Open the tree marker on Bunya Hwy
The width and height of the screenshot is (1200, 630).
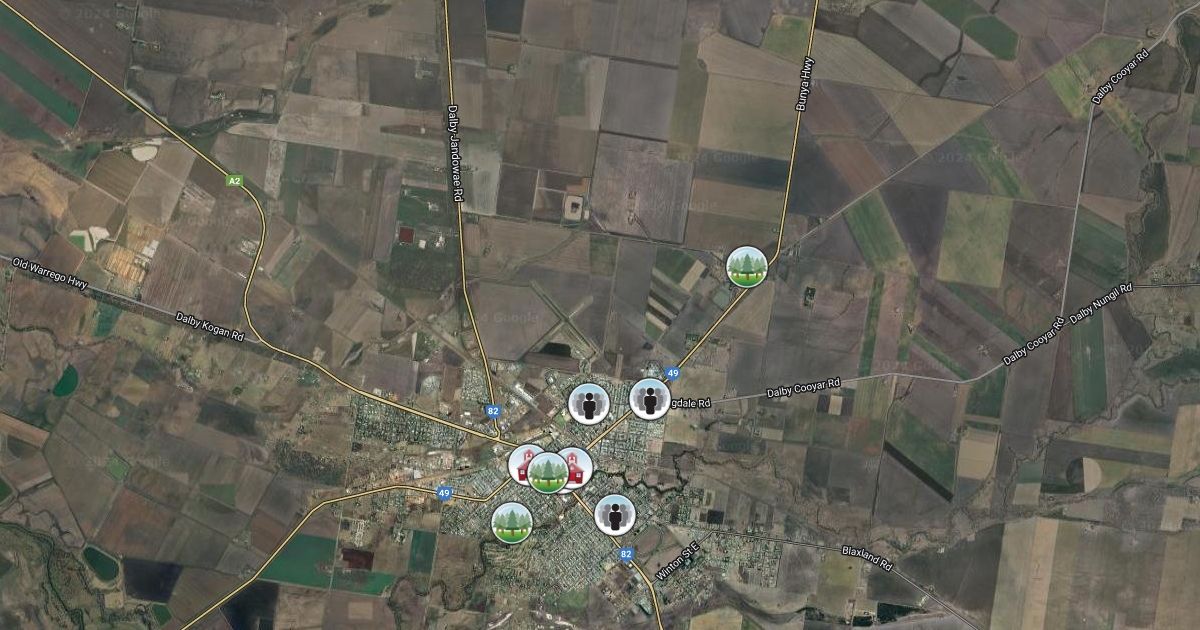(745, 267)
